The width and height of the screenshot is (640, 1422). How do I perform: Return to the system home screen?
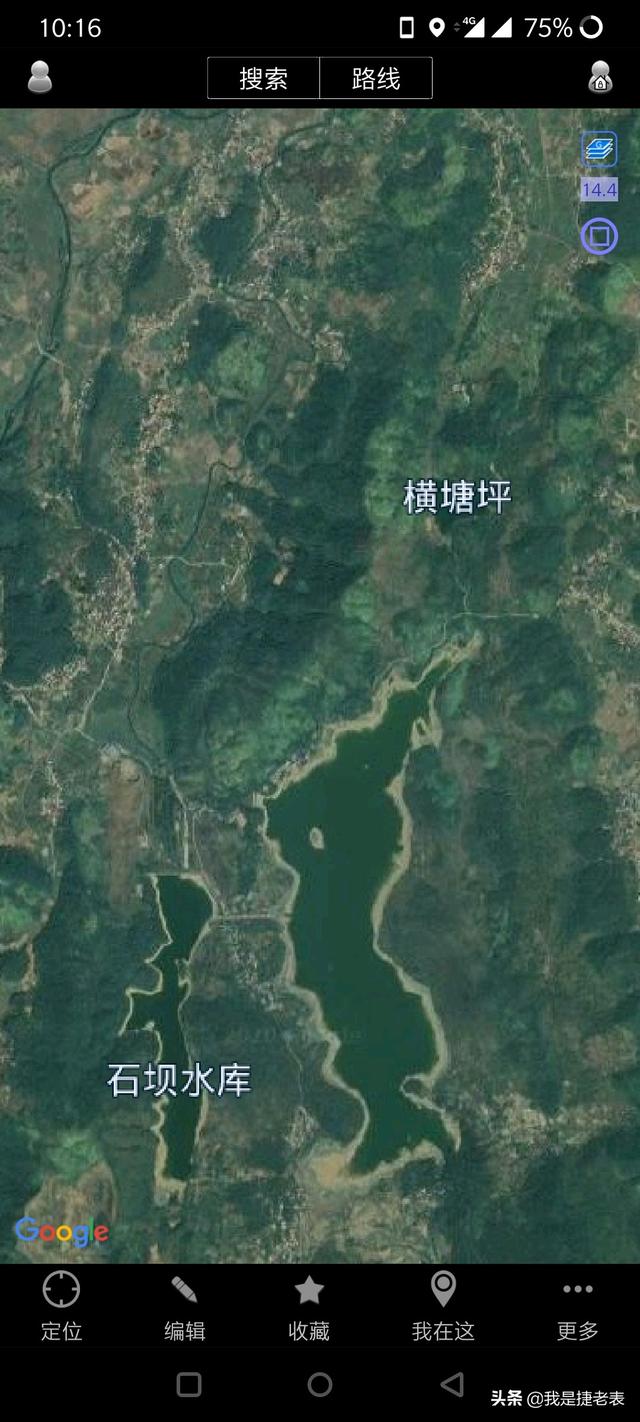[x=320, y=1384]
